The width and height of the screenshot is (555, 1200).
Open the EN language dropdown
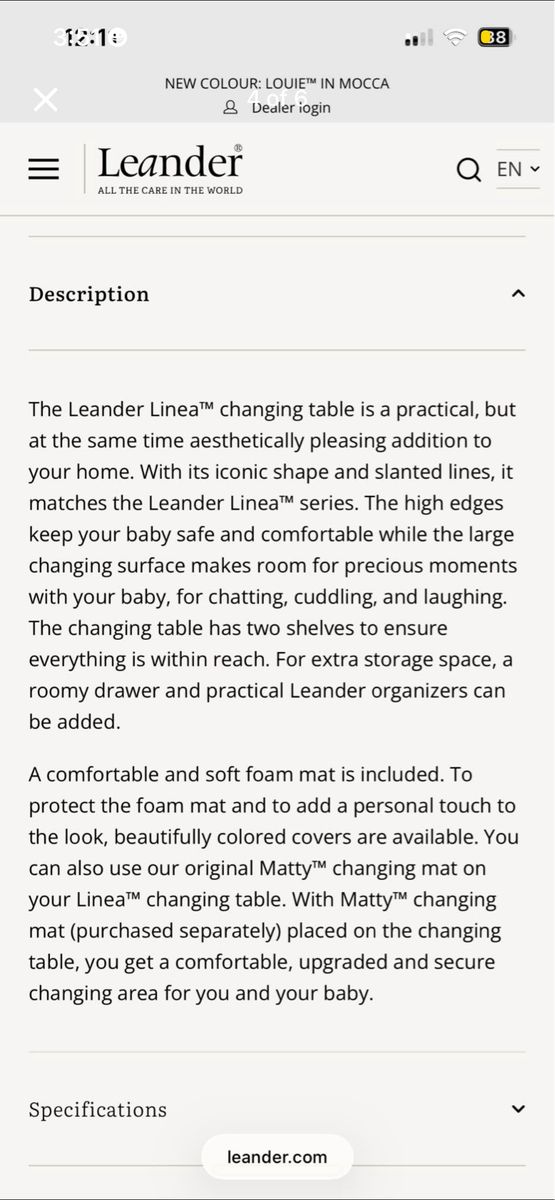tap(518, 169)
